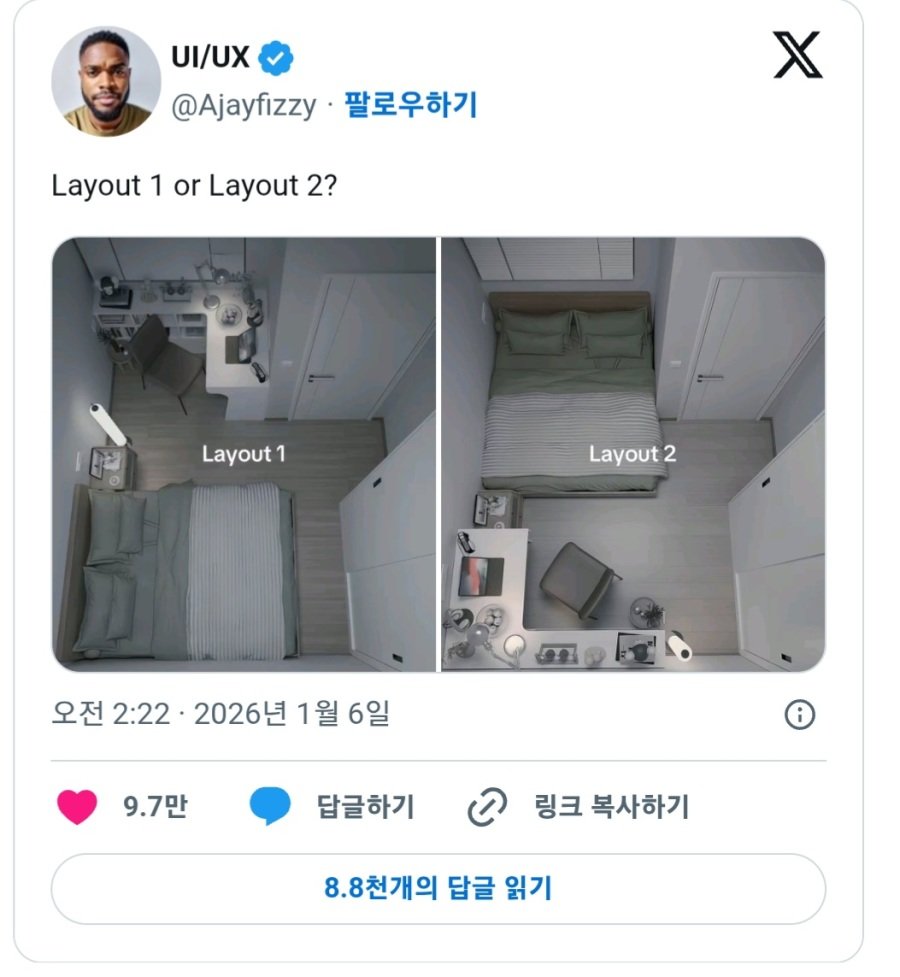Viewport: 900px width, 977px height.
Task: Open the @Ajayfizzy handle
Action: (x=243, y=105)
